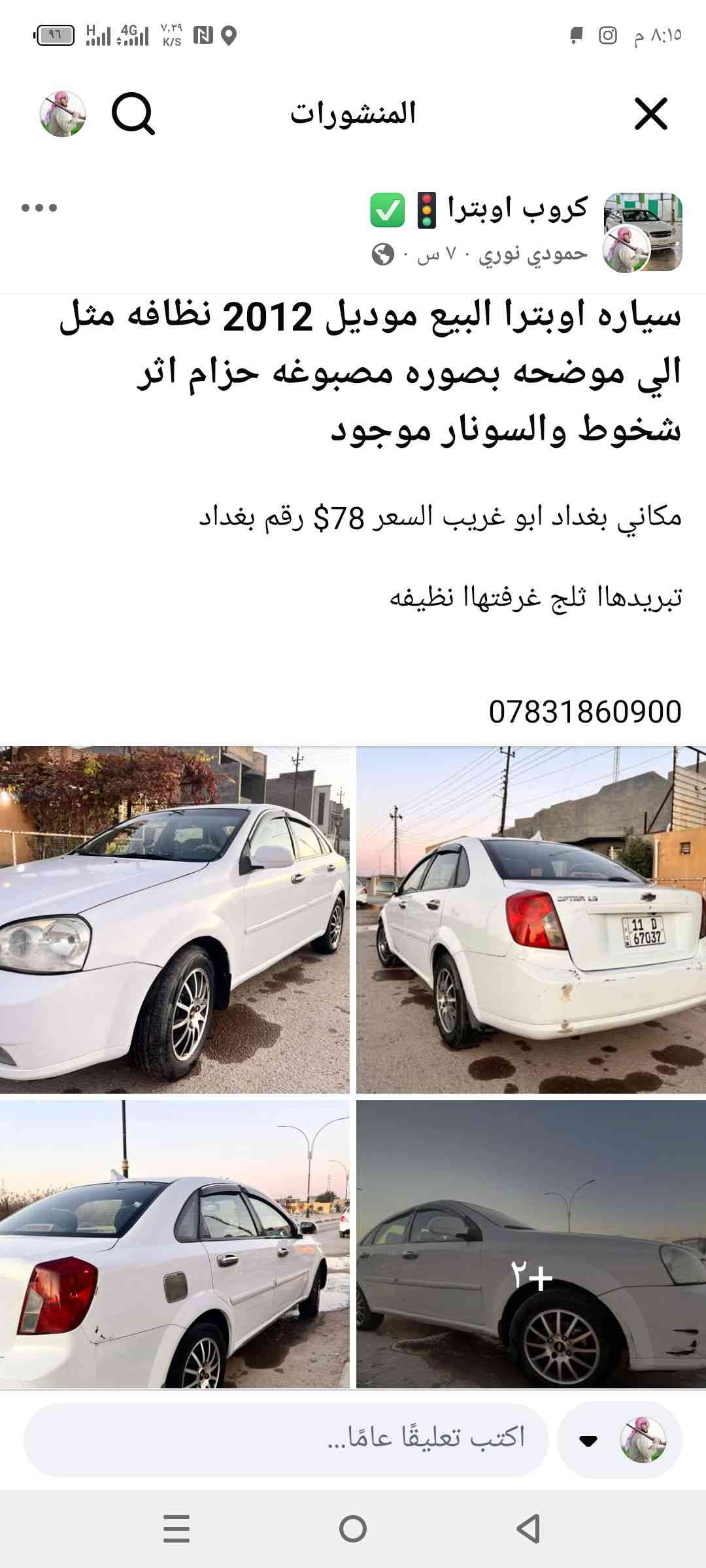Image resolution: width=706 pixels, height=1568 pixels.
Task: Open the side photo with the red taillight
Action: click(x=175, y=1245)
